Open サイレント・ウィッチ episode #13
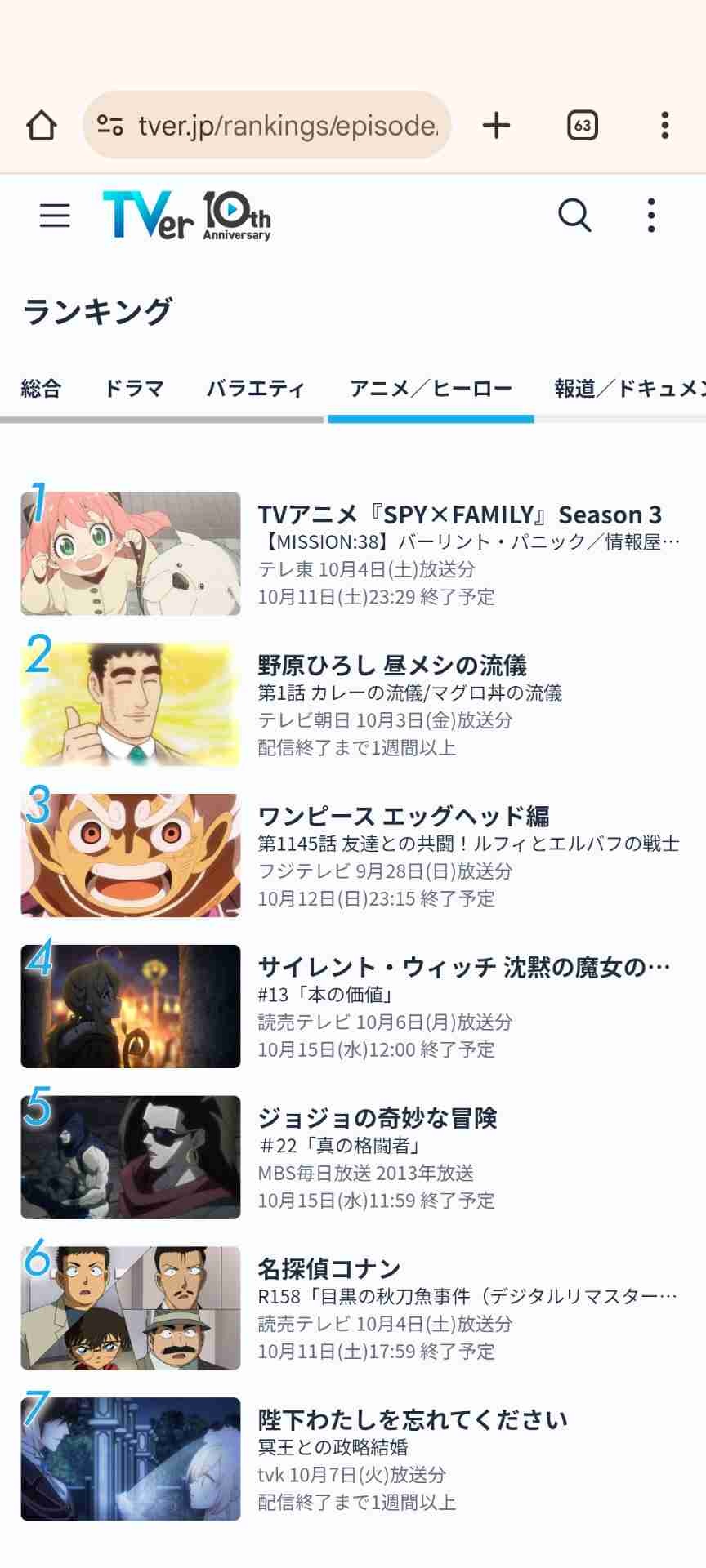 point(463,967)
